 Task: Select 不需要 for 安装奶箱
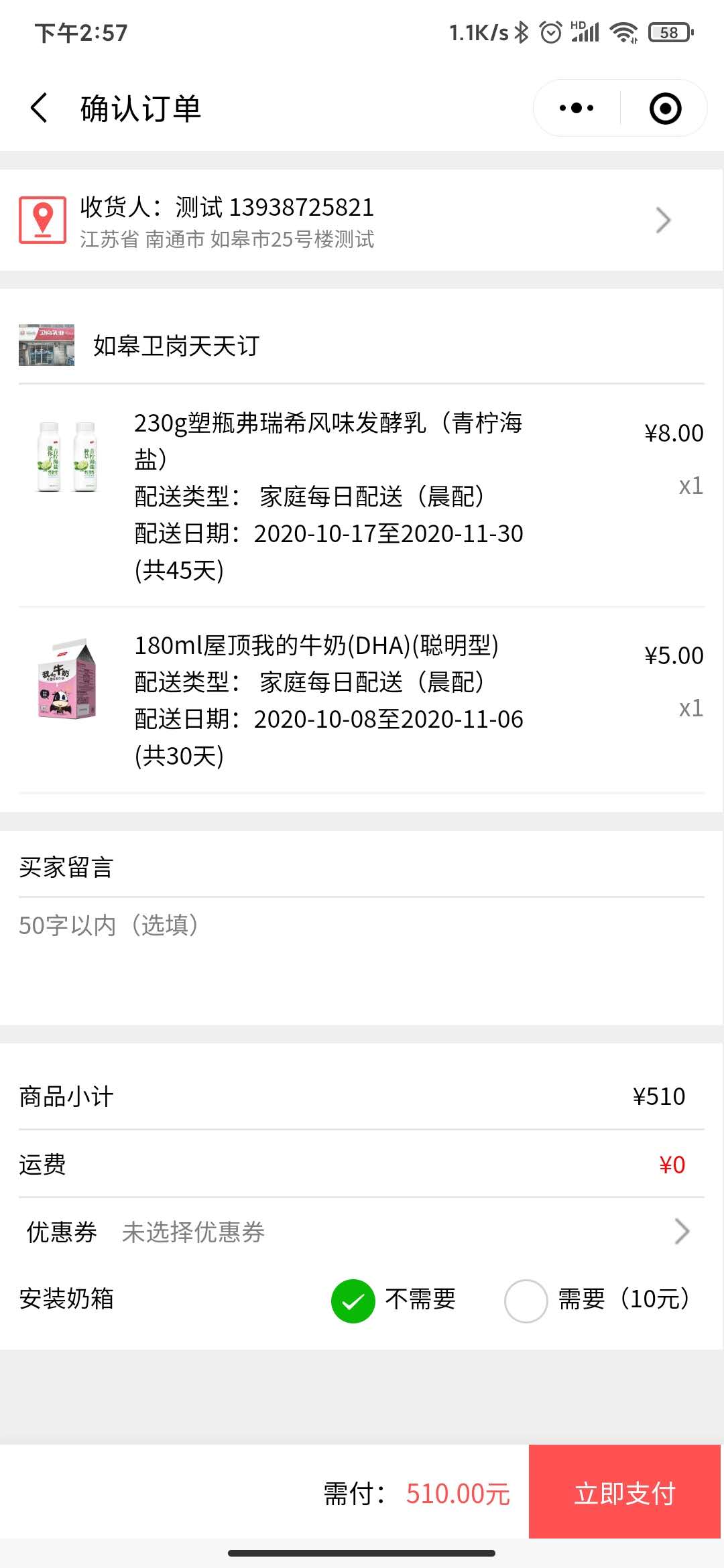coord(353,1301)
